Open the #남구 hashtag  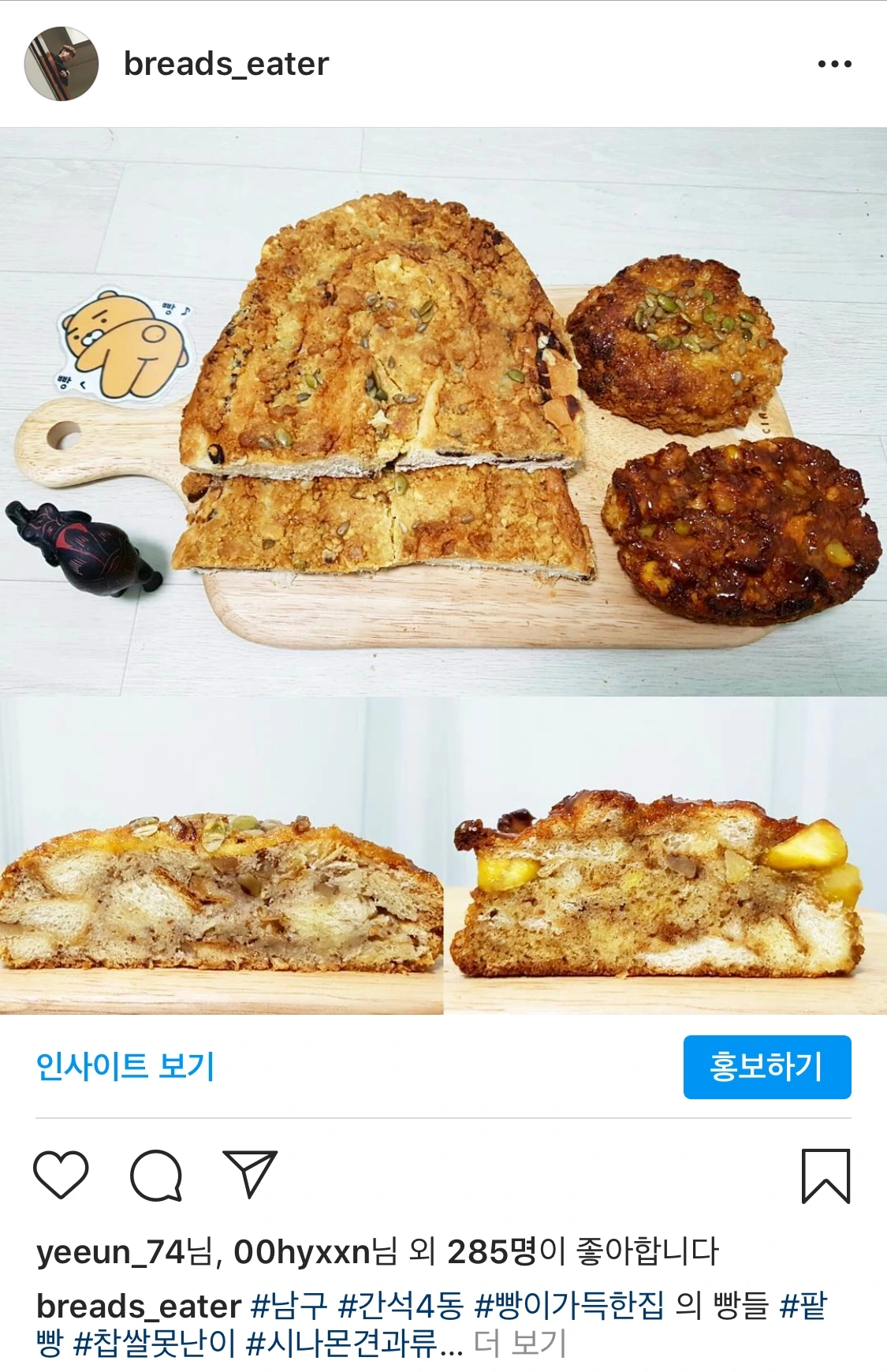tap(289, 1307)
